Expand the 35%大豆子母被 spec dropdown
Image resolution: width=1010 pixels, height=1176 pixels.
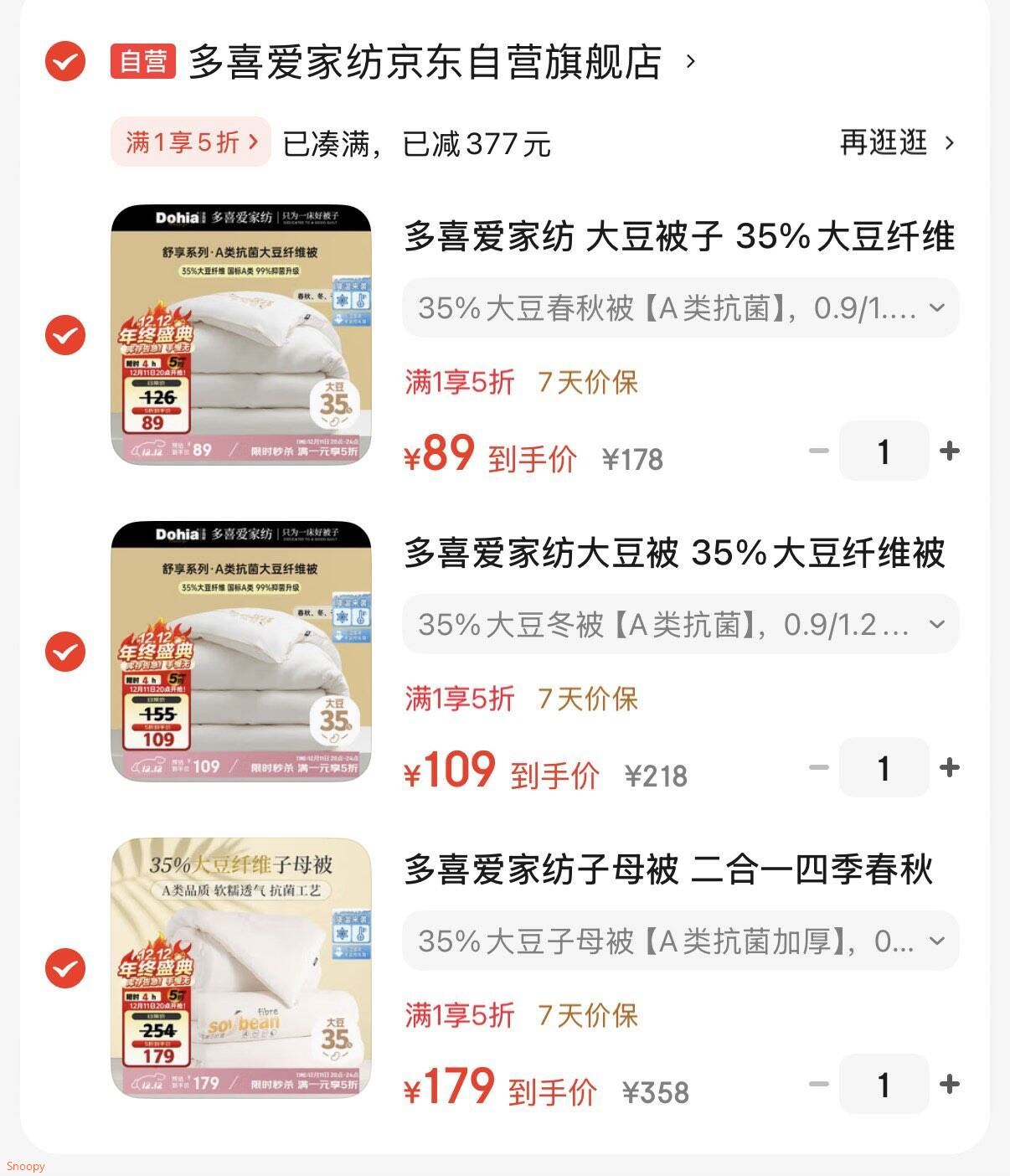point(680,941)
